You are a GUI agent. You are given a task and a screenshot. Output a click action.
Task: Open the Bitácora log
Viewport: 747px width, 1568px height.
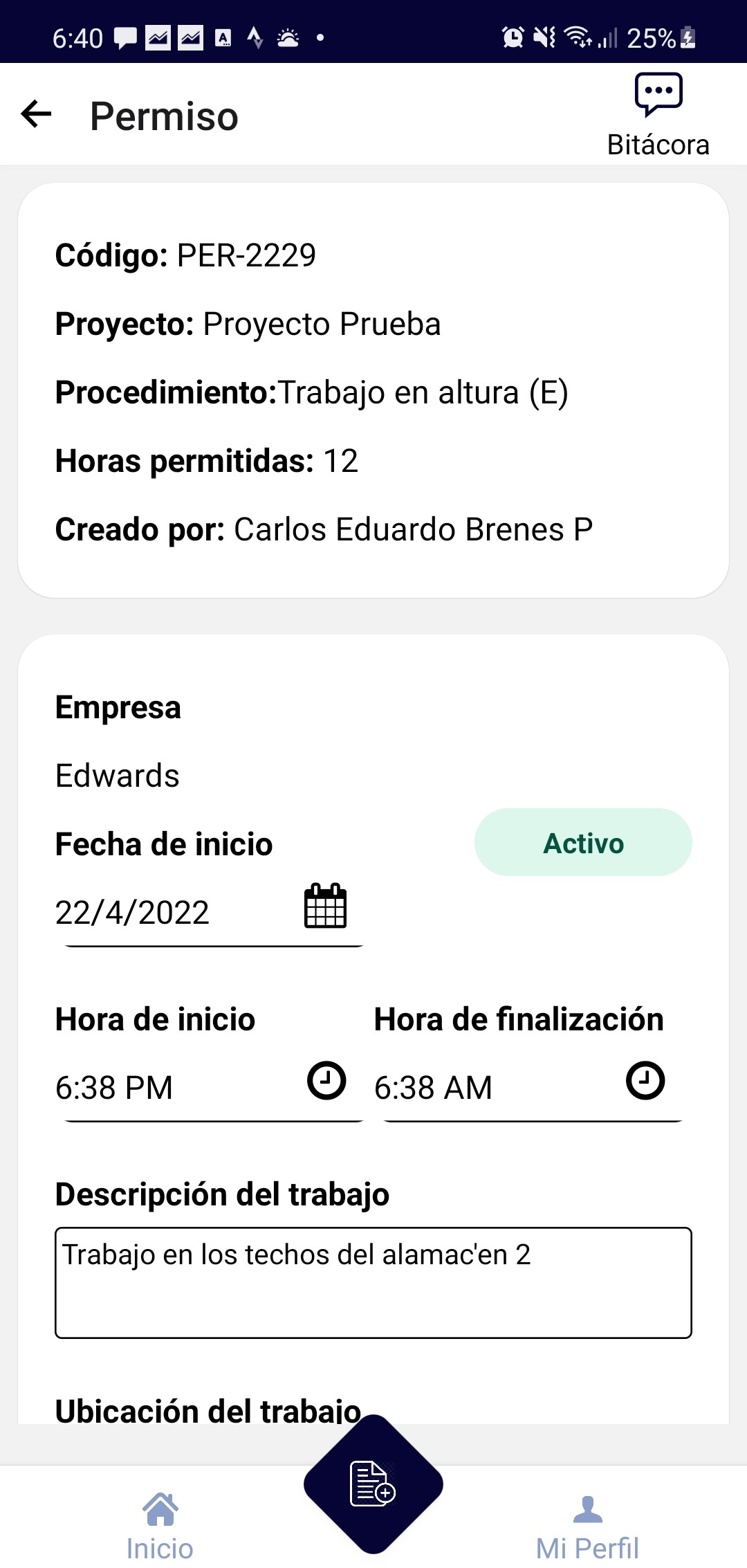click(x=658, y=115)
